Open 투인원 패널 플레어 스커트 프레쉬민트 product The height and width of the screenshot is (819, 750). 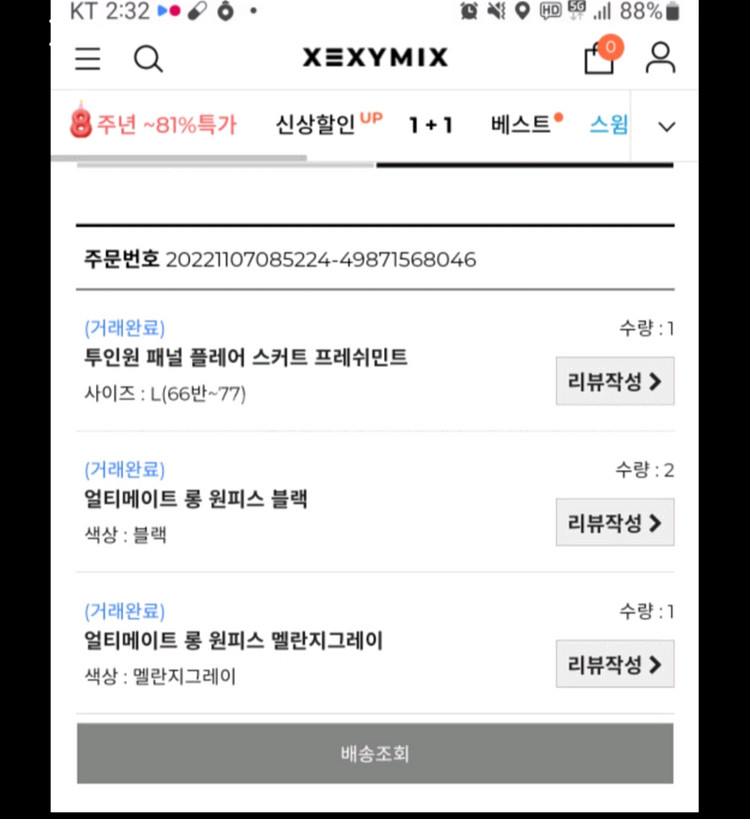point(246,357)
